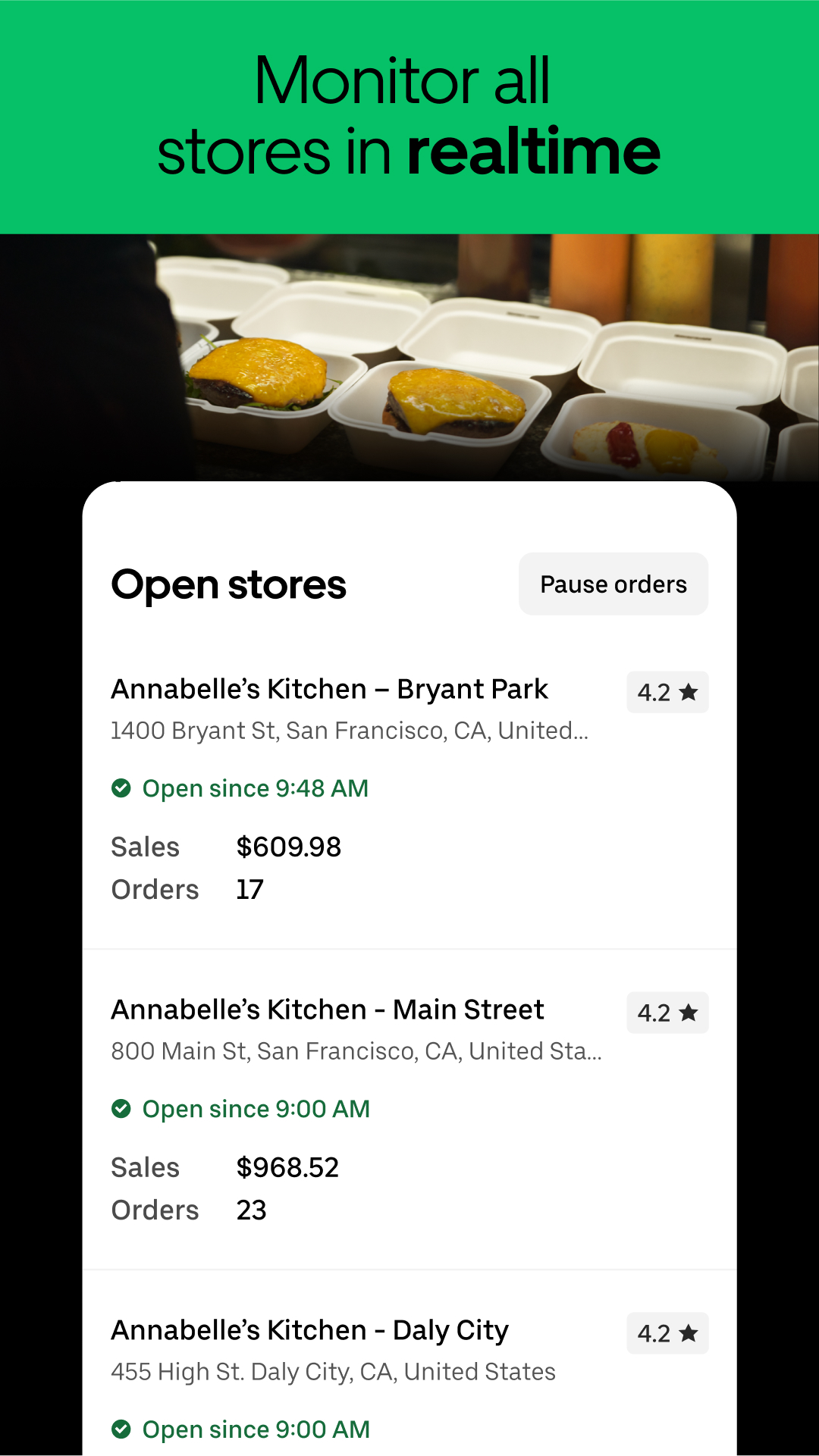Click the Open since 9:48 AM status

tap(254, 788)
